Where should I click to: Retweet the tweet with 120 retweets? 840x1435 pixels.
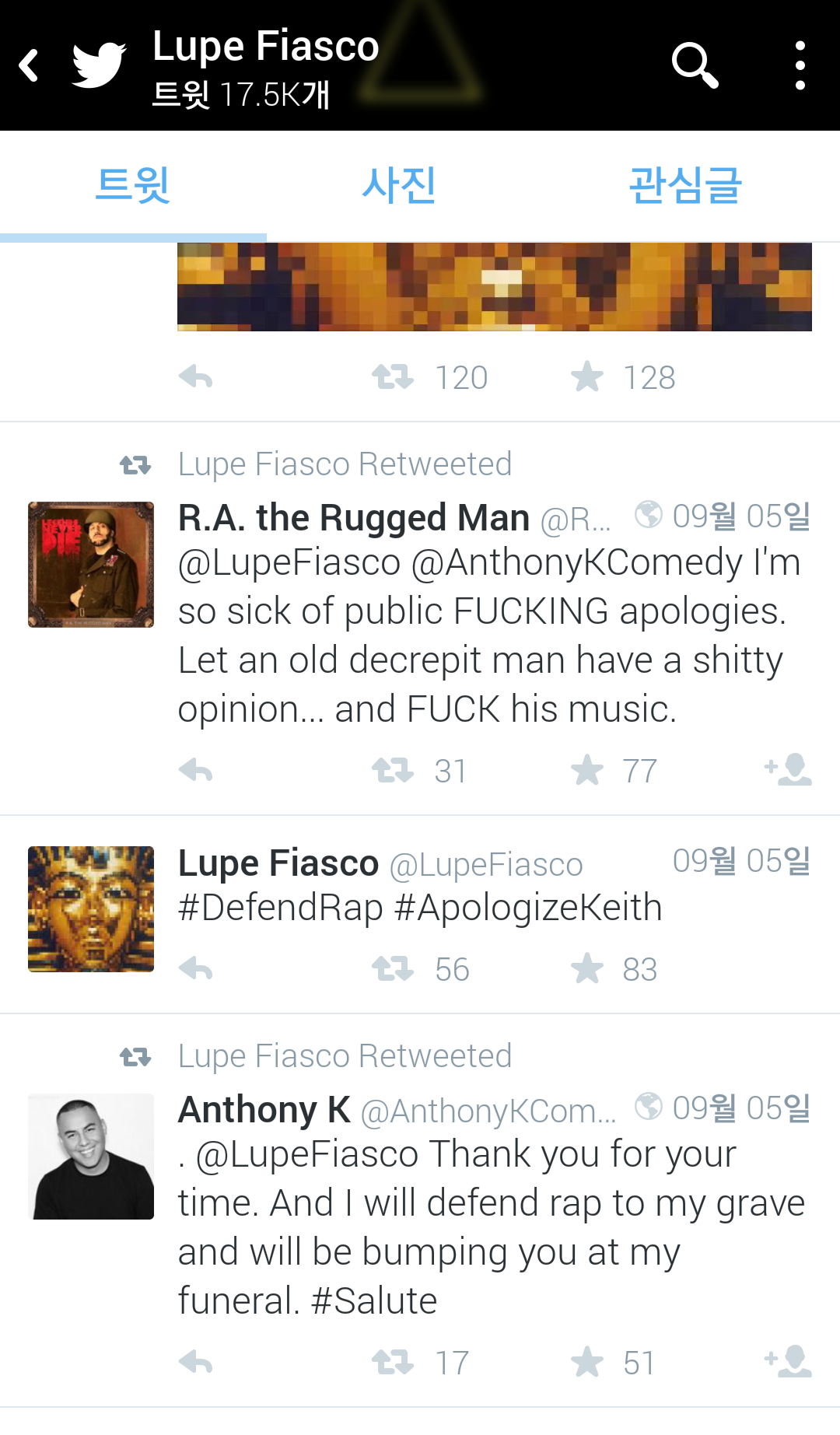click(393, 378)
